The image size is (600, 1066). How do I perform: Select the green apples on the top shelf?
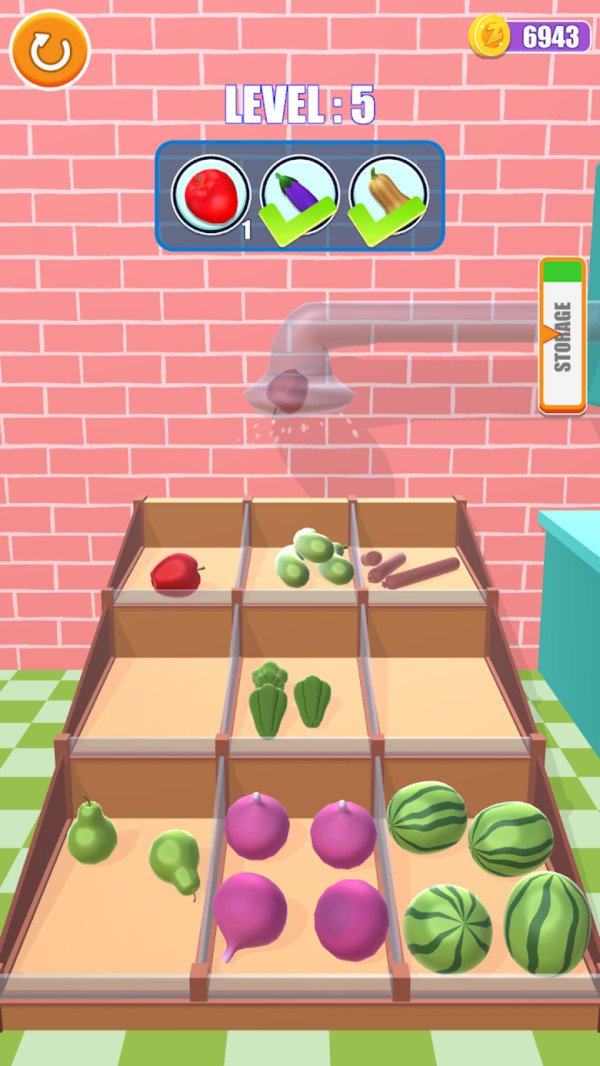pos(314,558)
